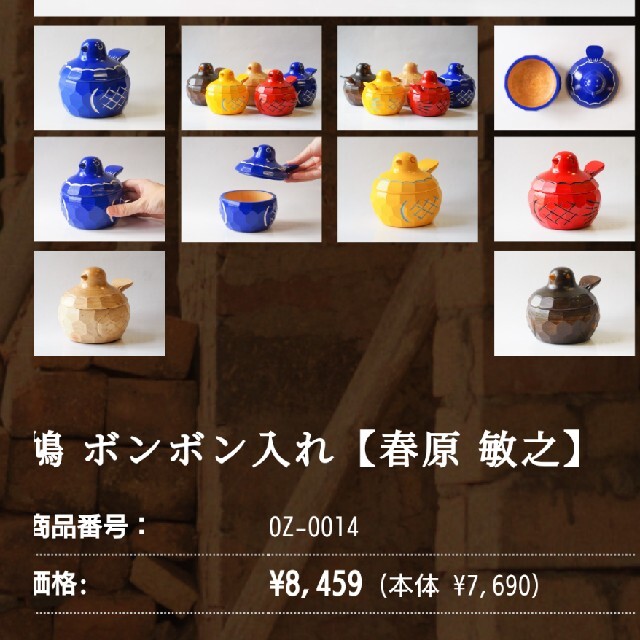The width and height of the screenshot is (640, 640).
Task: Open the photo of a hand holding the blue pot
Action: click(x=99, y=189)
